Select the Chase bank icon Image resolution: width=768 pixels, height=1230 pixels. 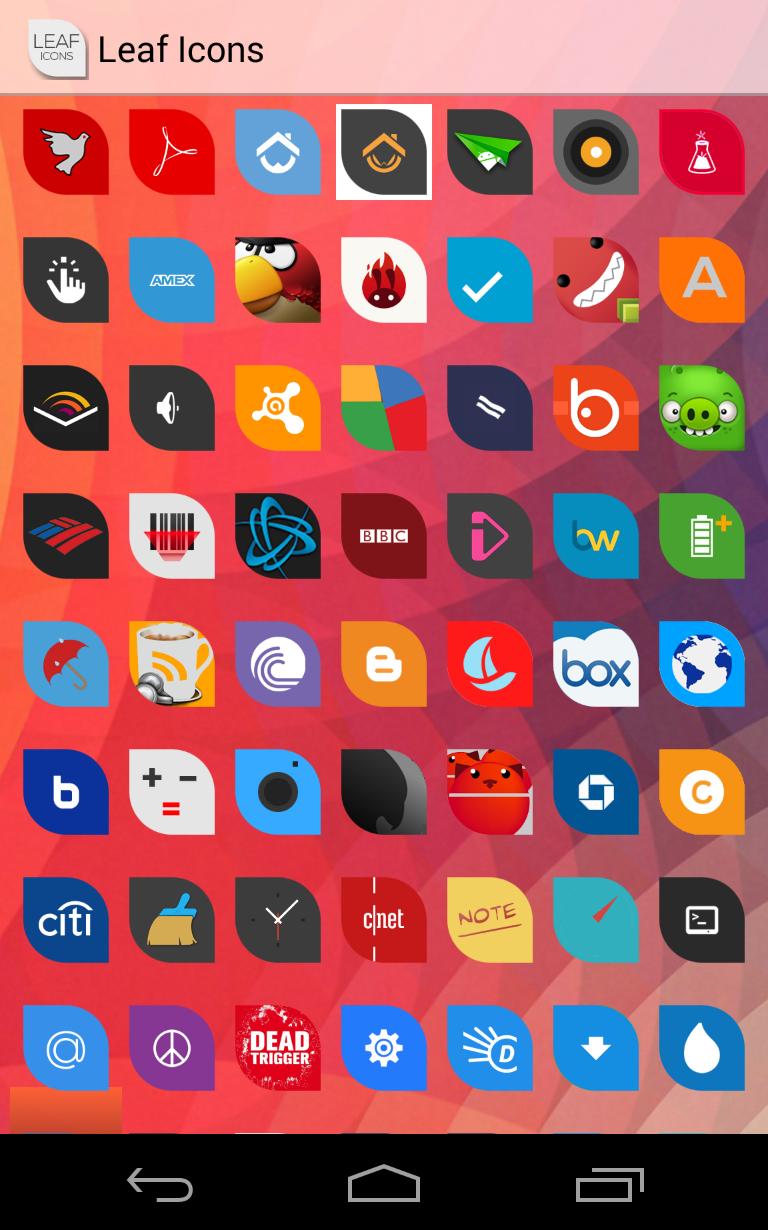596,792
